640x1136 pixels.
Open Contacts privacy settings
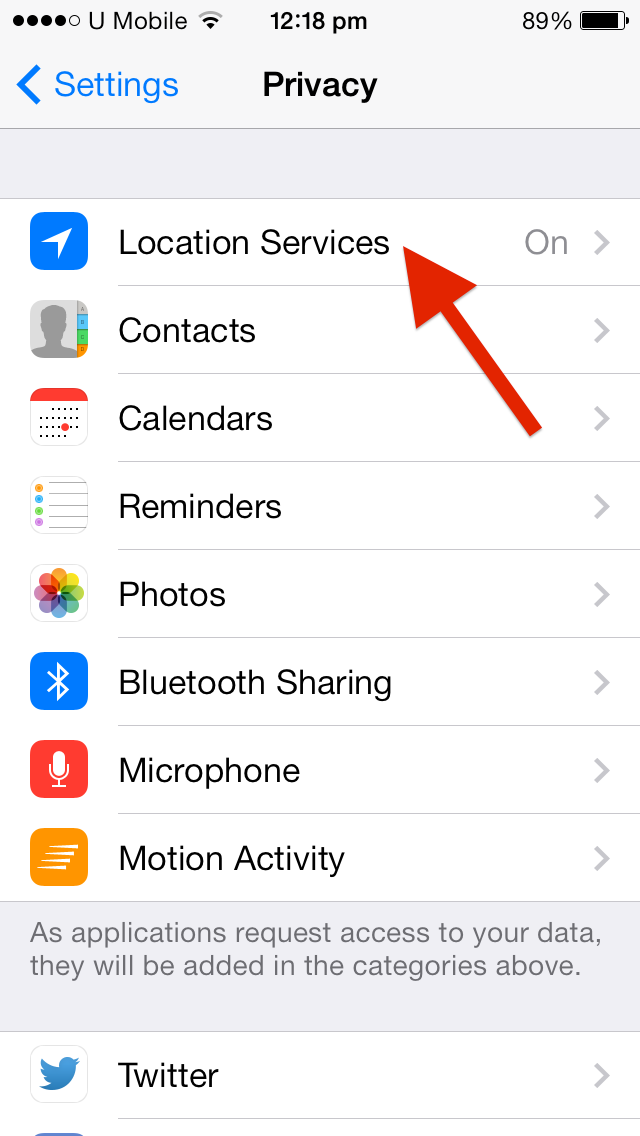coord(320,330)
